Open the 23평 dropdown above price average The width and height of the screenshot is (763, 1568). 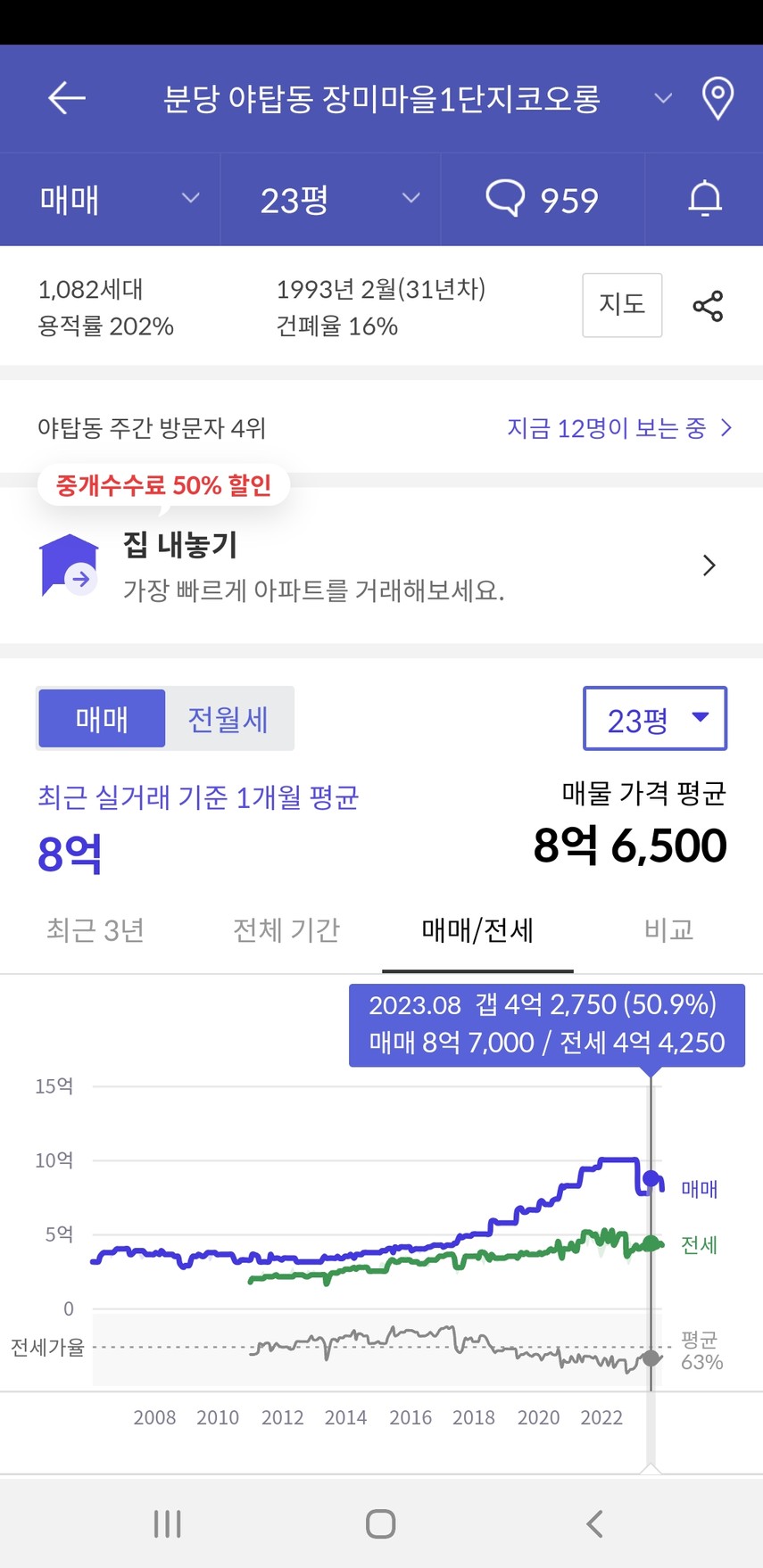pyautogui.click(x=655, y=719)
